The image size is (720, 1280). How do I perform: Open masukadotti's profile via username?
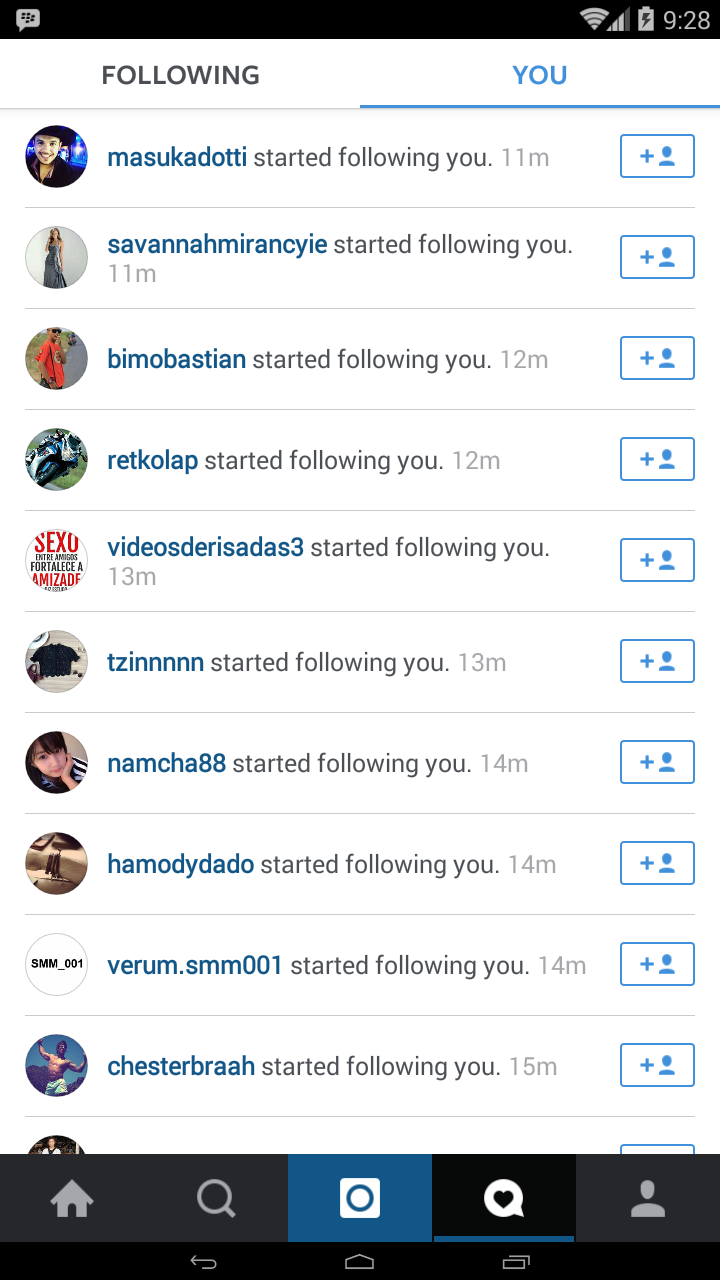pos(177,158)
